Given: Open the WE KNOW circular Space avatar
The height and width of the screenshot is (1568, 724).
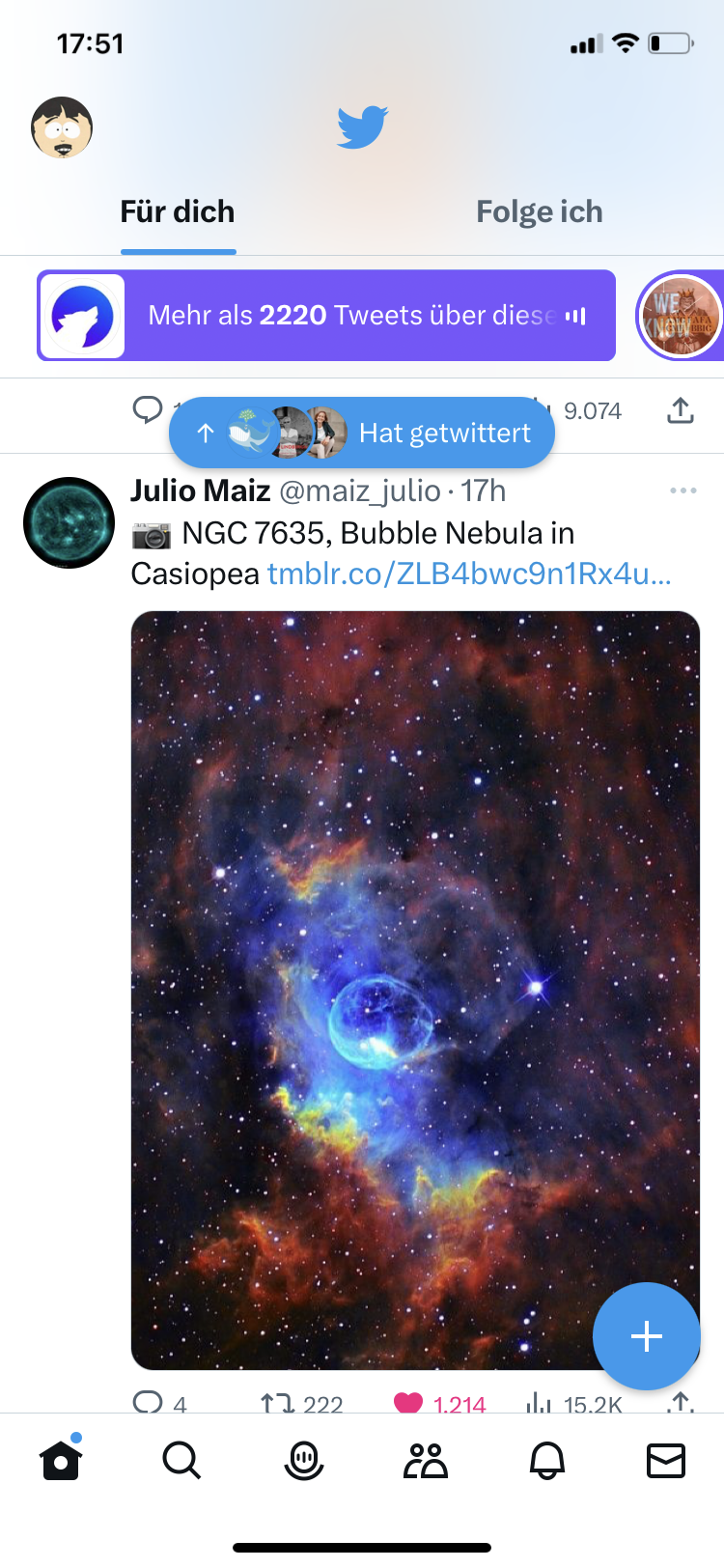Looking at the screenshot, I should (681, 316).
